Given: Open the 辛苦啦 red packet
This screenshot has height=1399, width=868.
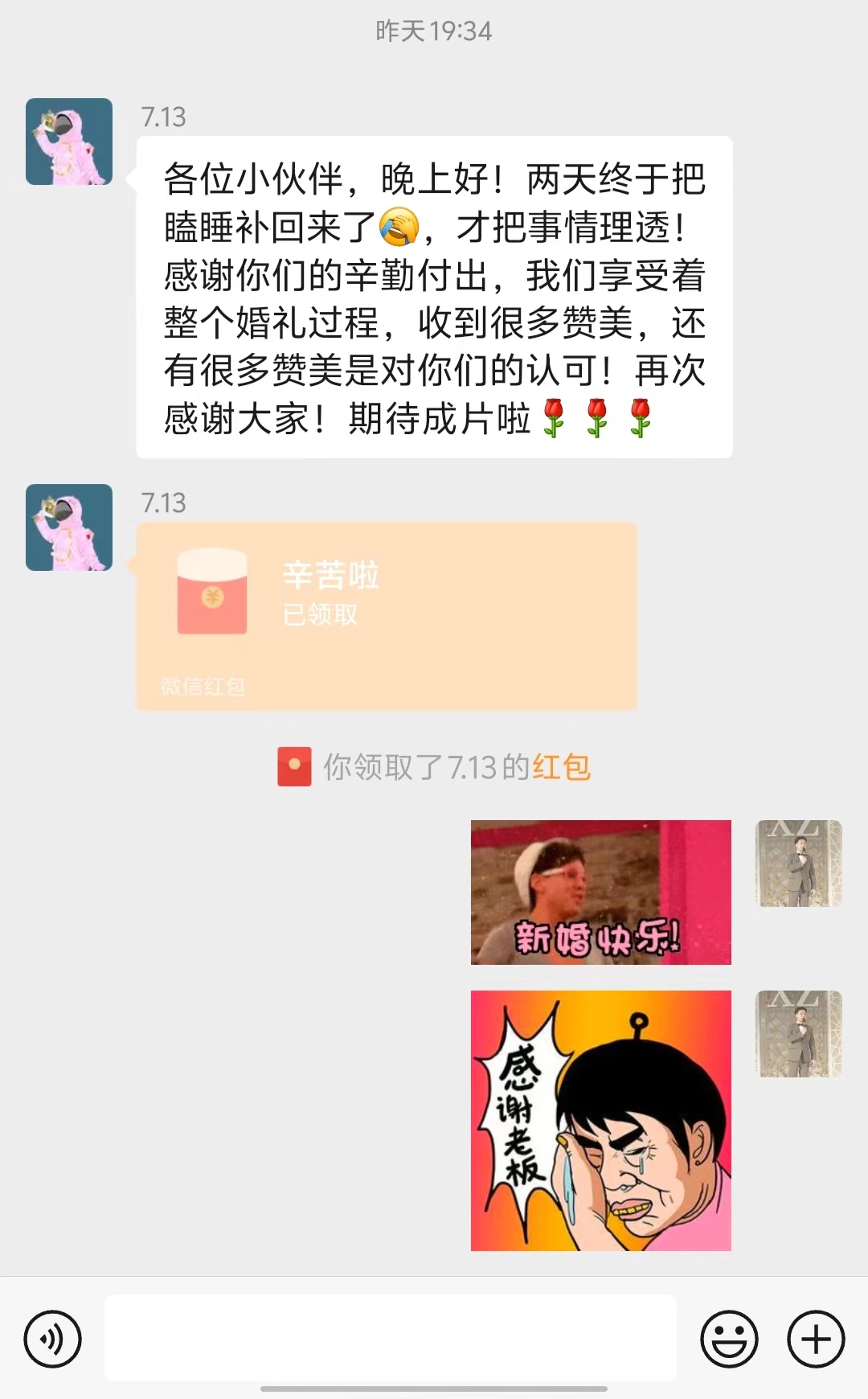Looking at the screenshot, I should [x=387, y=617].
